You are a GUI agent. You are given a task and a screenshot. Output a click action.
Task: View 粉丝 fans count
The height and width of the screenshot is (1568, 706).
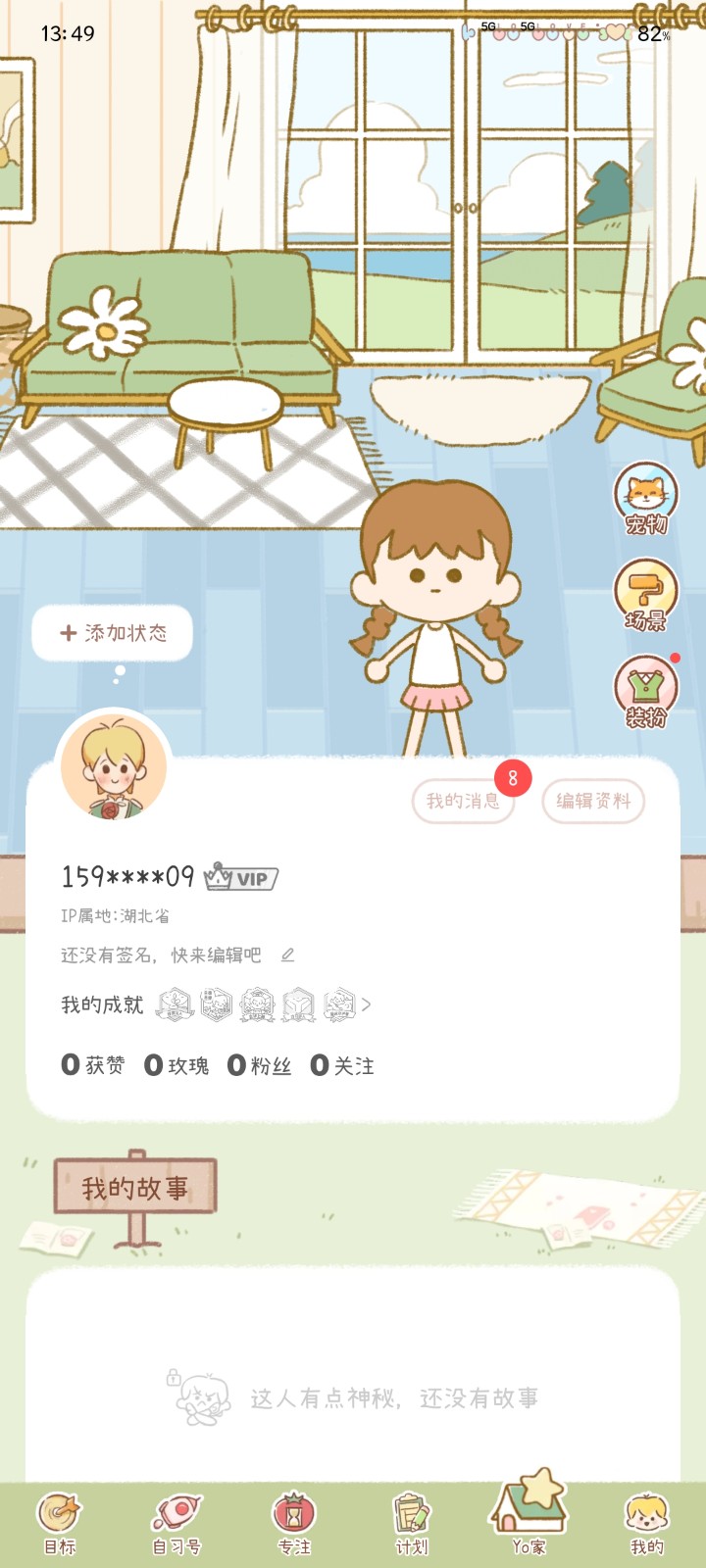point(257,1064)
